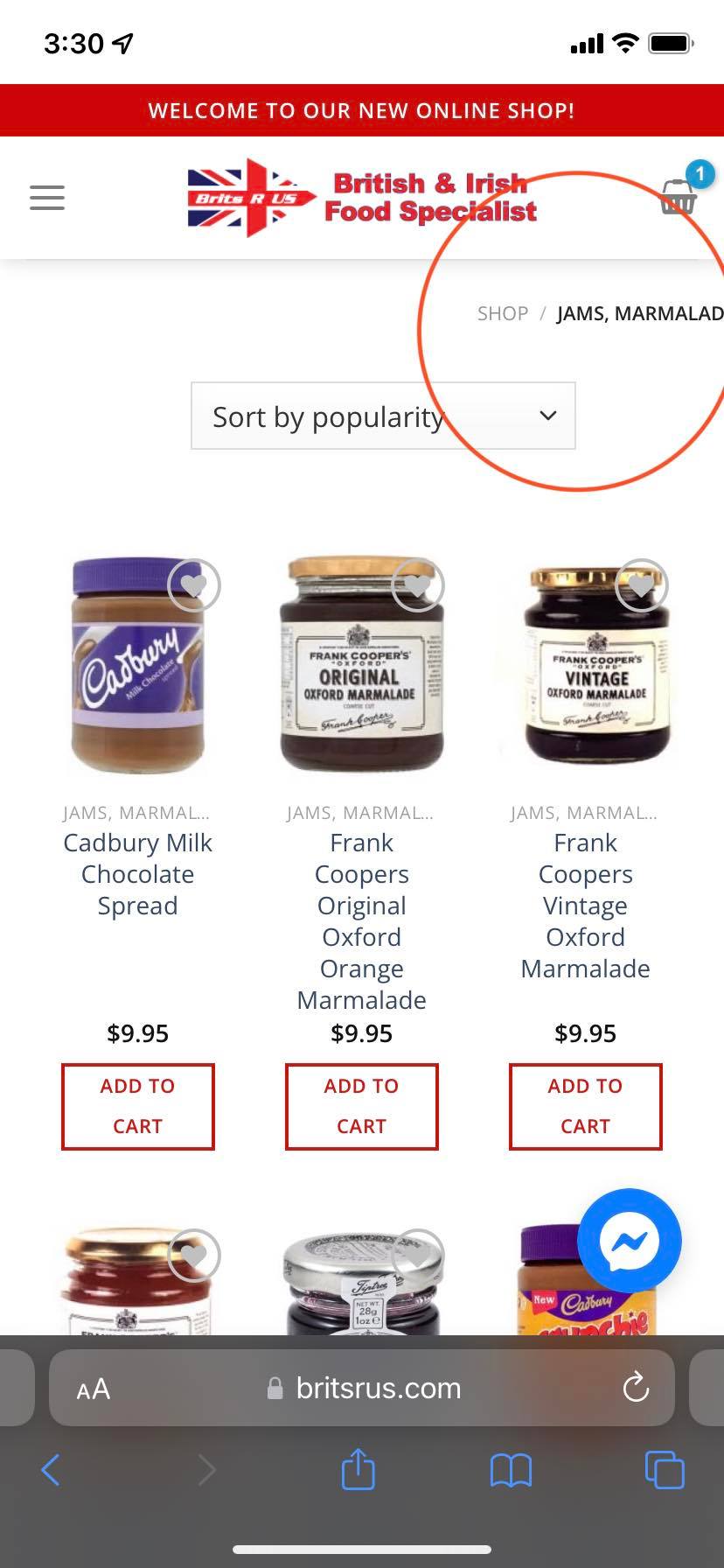The width and height of the screenshot is (724, 1568).
Task: Reload the britsrus.com page
Action: (636, 1387)
